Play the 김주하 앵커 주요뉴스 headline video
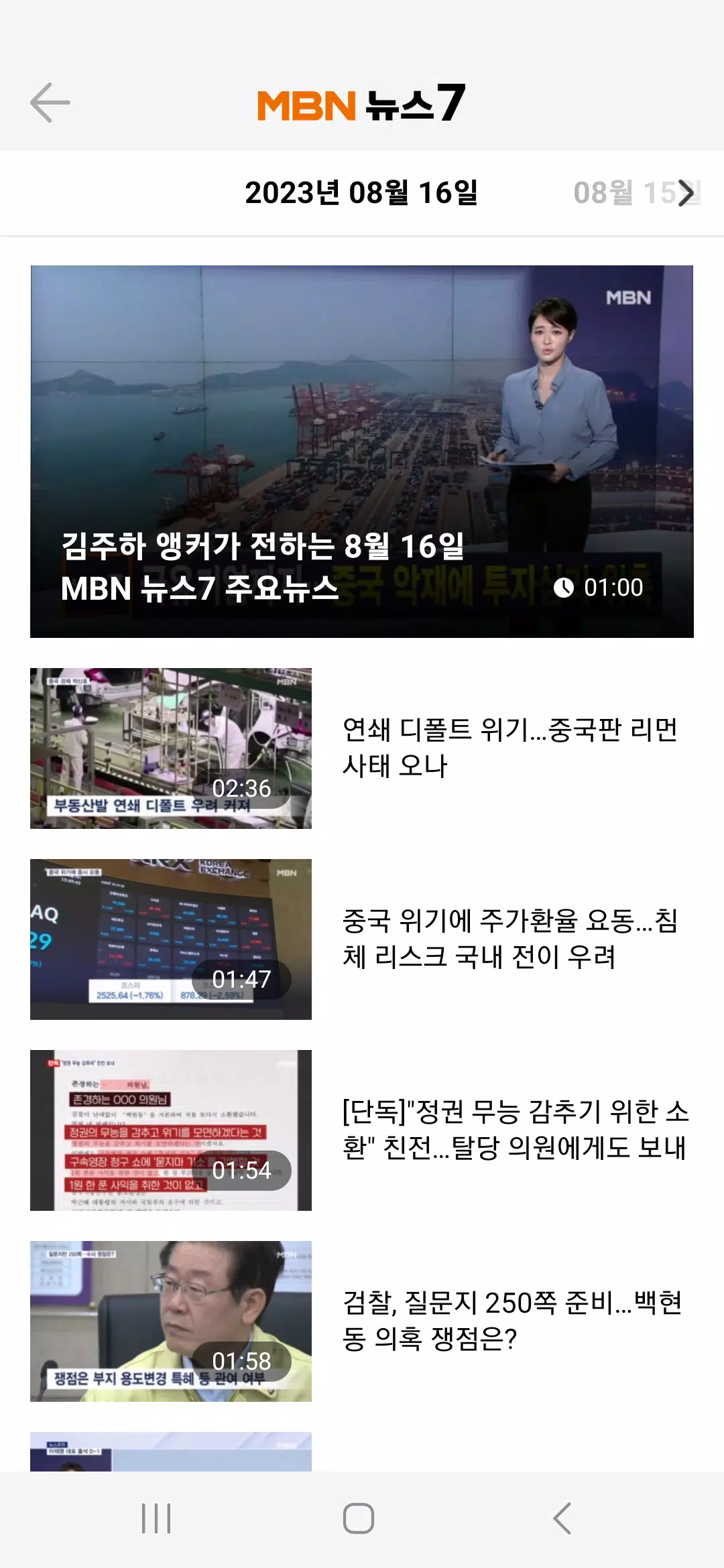Image resolution: width=724 pixels, height=1568 pixels. click(362, 451)
